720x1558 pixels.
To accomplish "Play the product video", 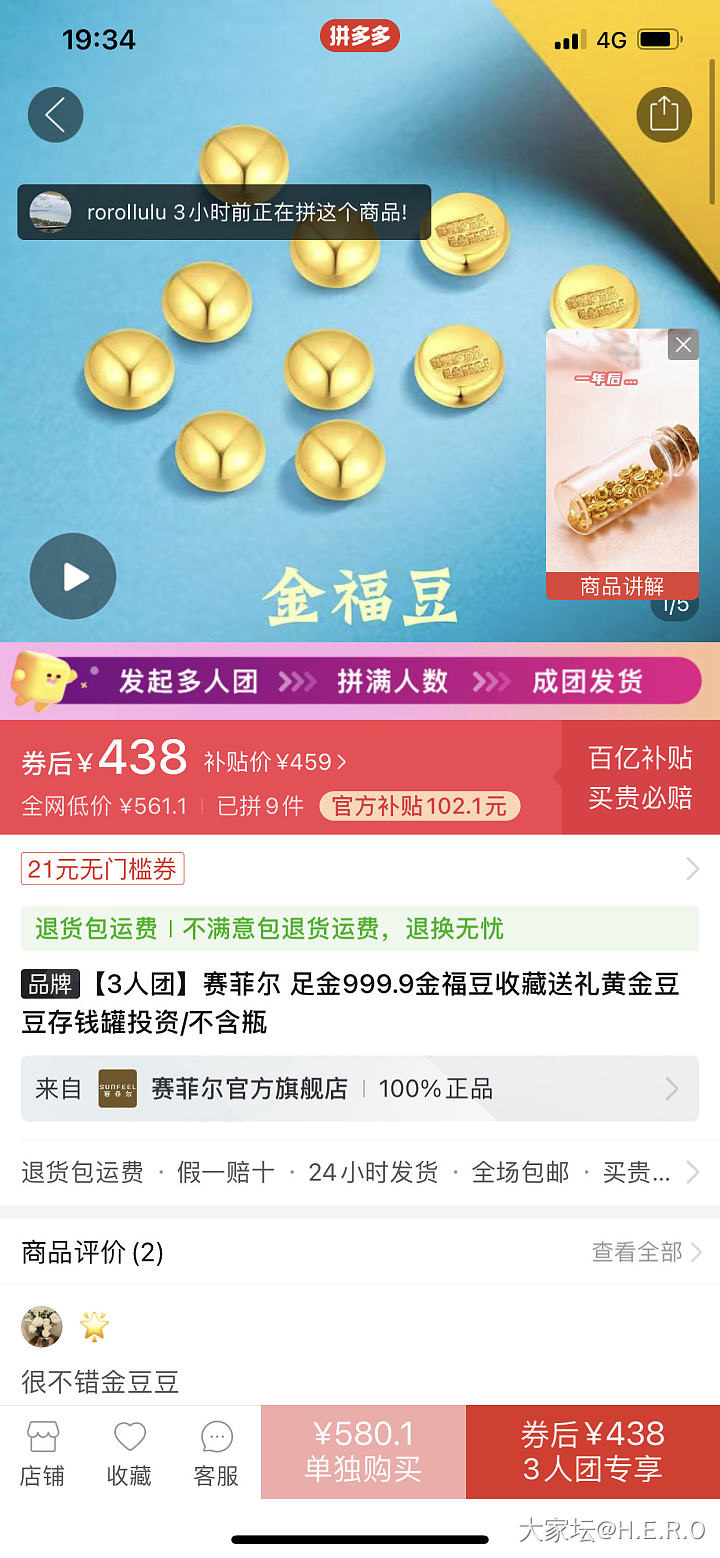I will 73,577.
